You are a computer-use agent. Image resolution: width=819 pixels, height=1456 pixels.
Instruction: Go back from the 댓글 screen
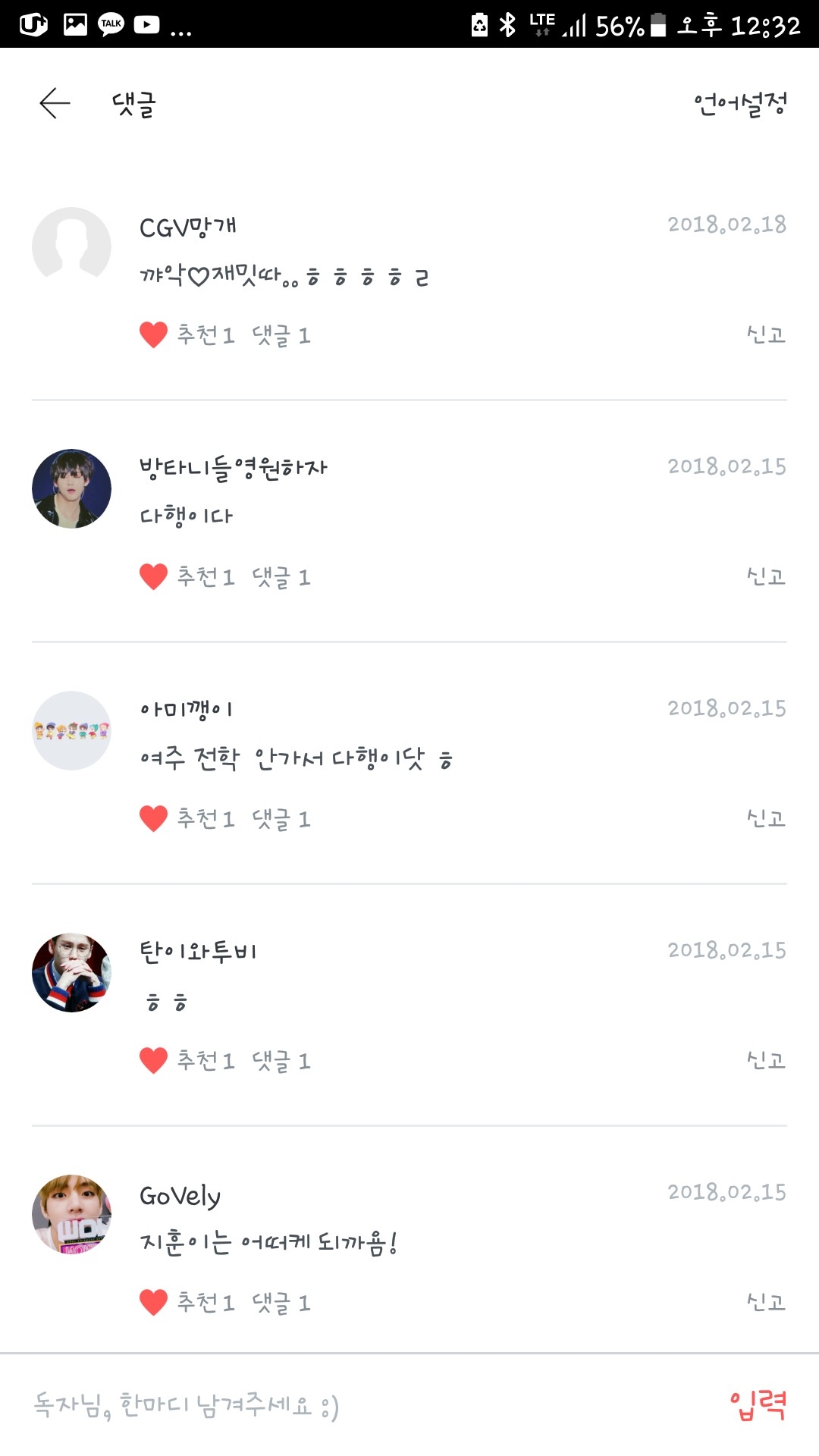tap(55, 103)
